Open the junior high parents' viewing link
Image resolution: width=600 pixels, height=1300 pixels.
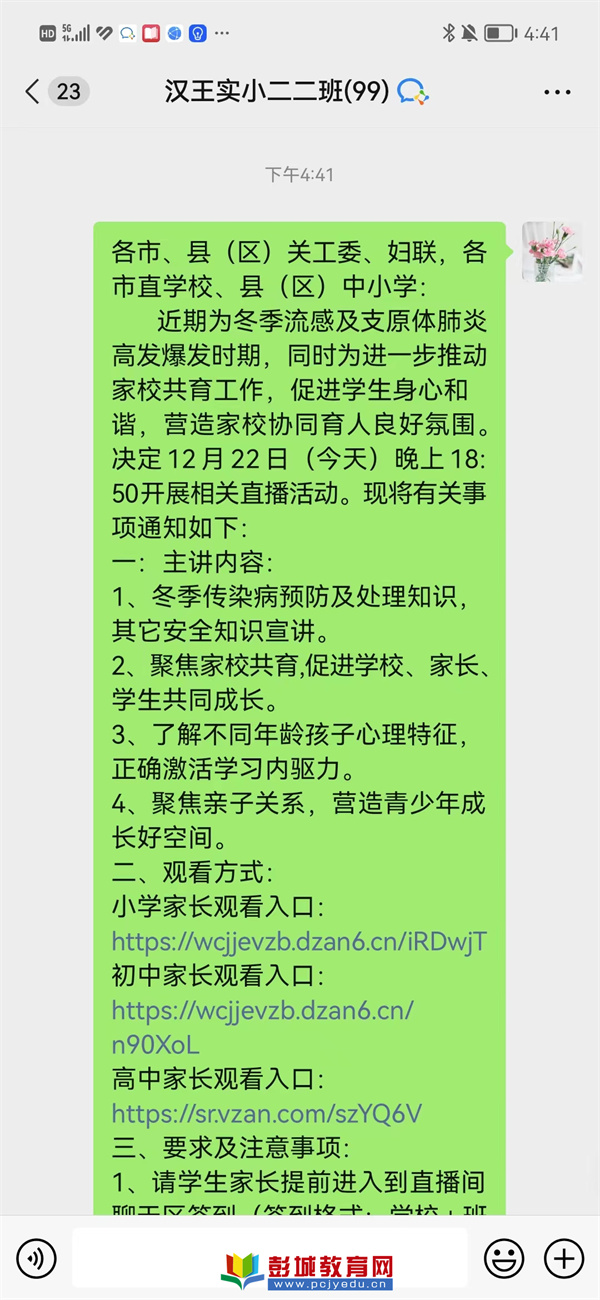pos(262,1027)
